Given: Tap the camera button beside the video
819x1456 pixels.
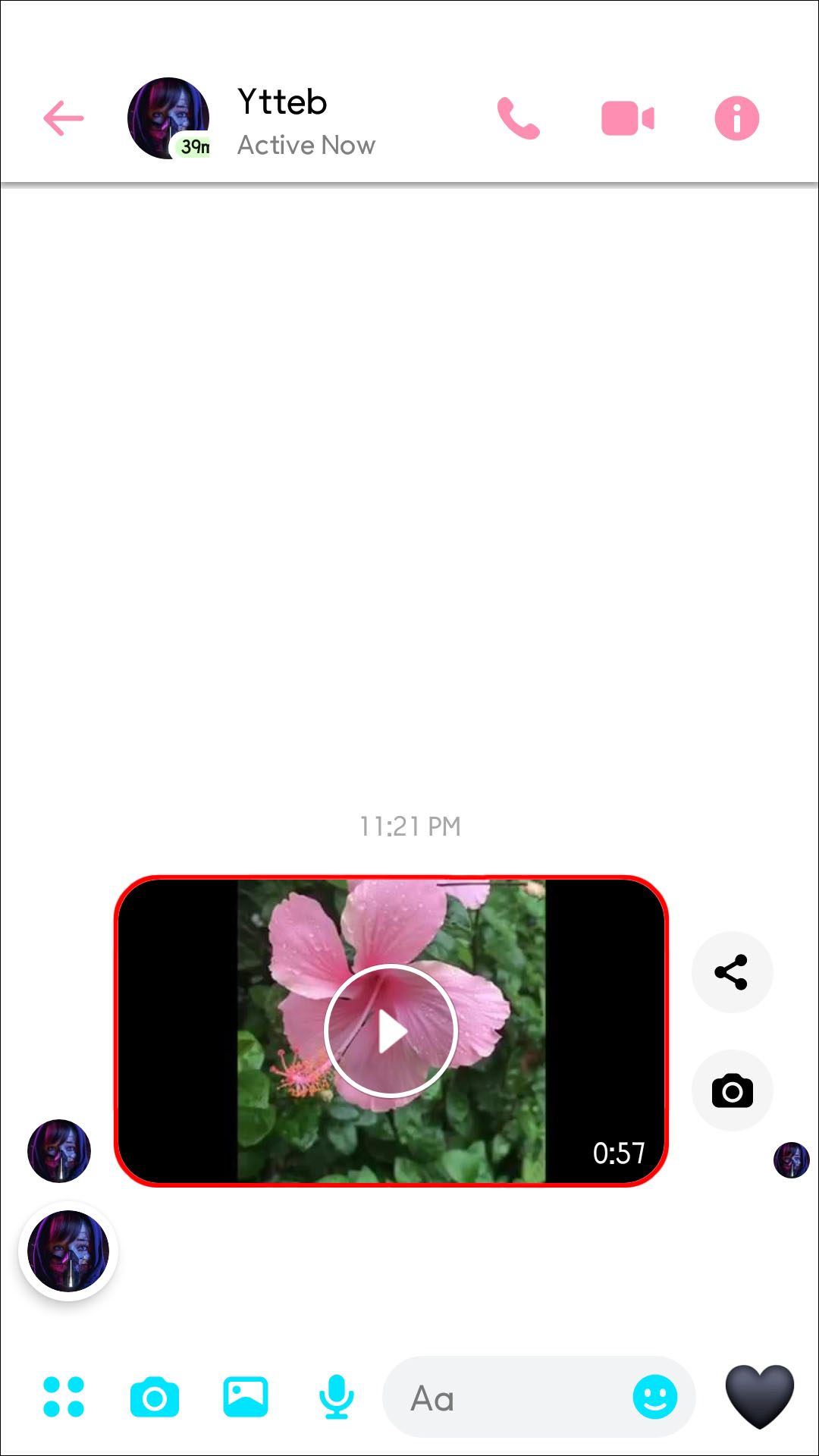Looking at the screenshot, I should tap(732, 1091).
